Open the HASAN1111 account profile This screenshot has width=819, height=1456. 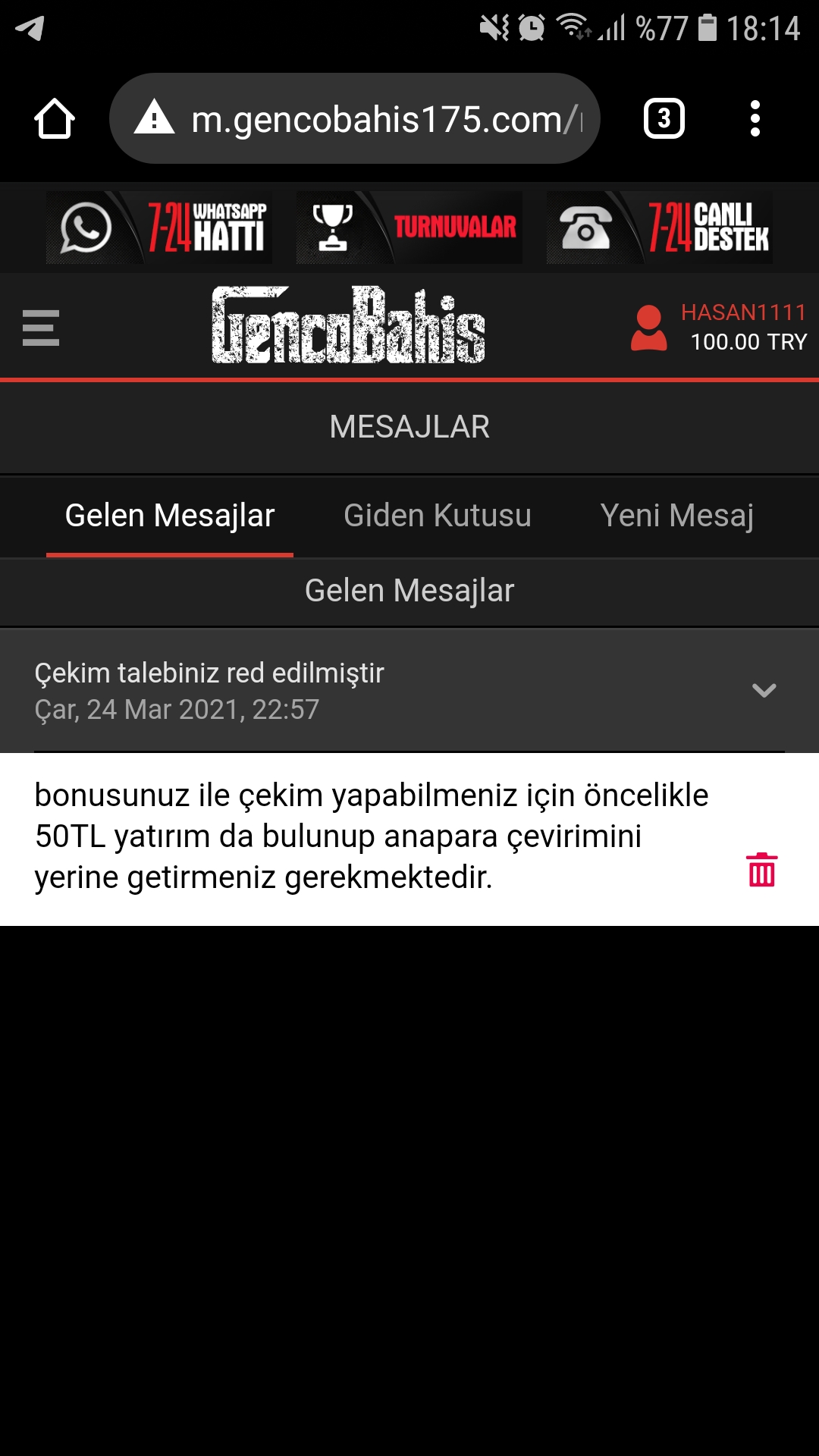(x=719, y=328)
